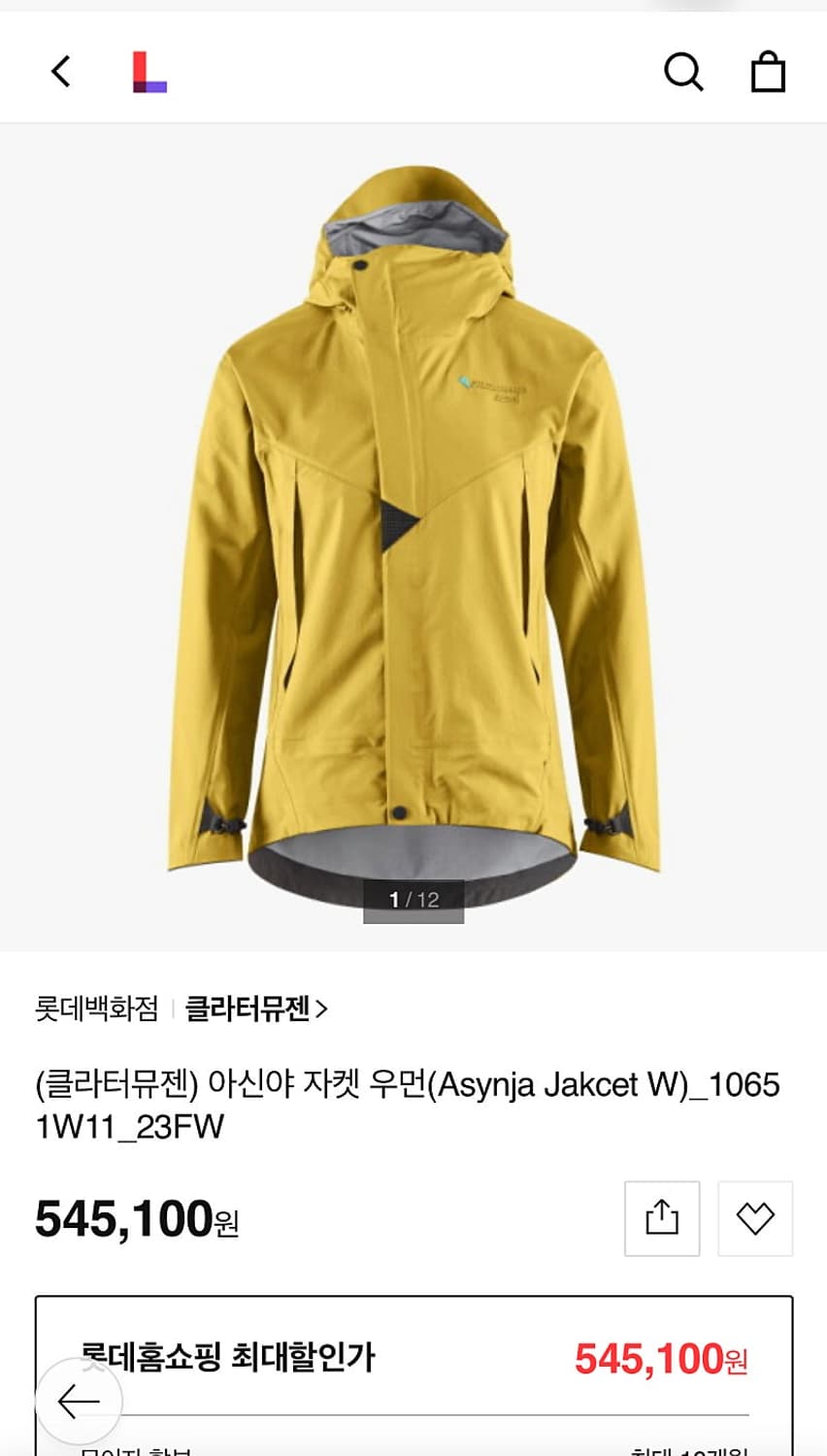Viewport: 827px width, 1456px height.
Task: Add the jacket to wishlist with heart icon
Action: [x=755, y=1218]
